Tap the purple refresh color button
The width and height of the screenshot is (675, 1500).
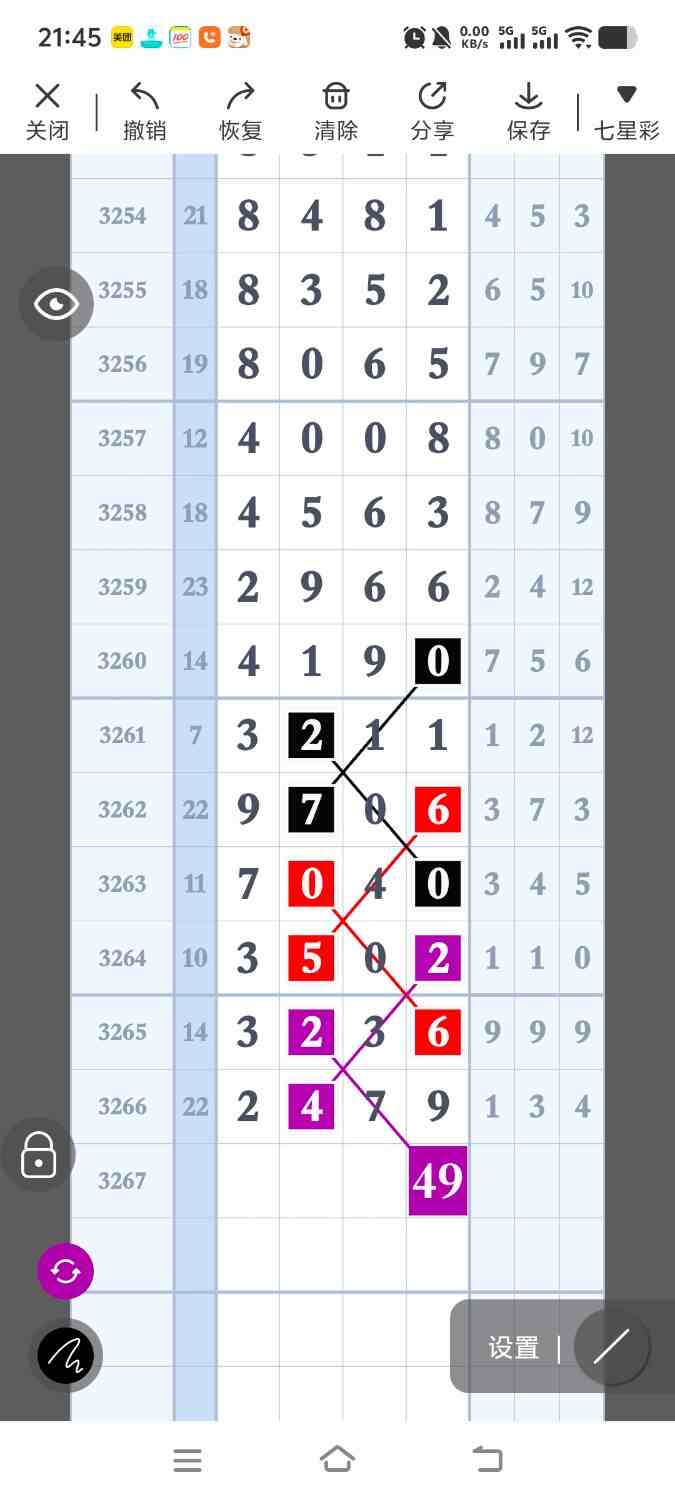65,1271
